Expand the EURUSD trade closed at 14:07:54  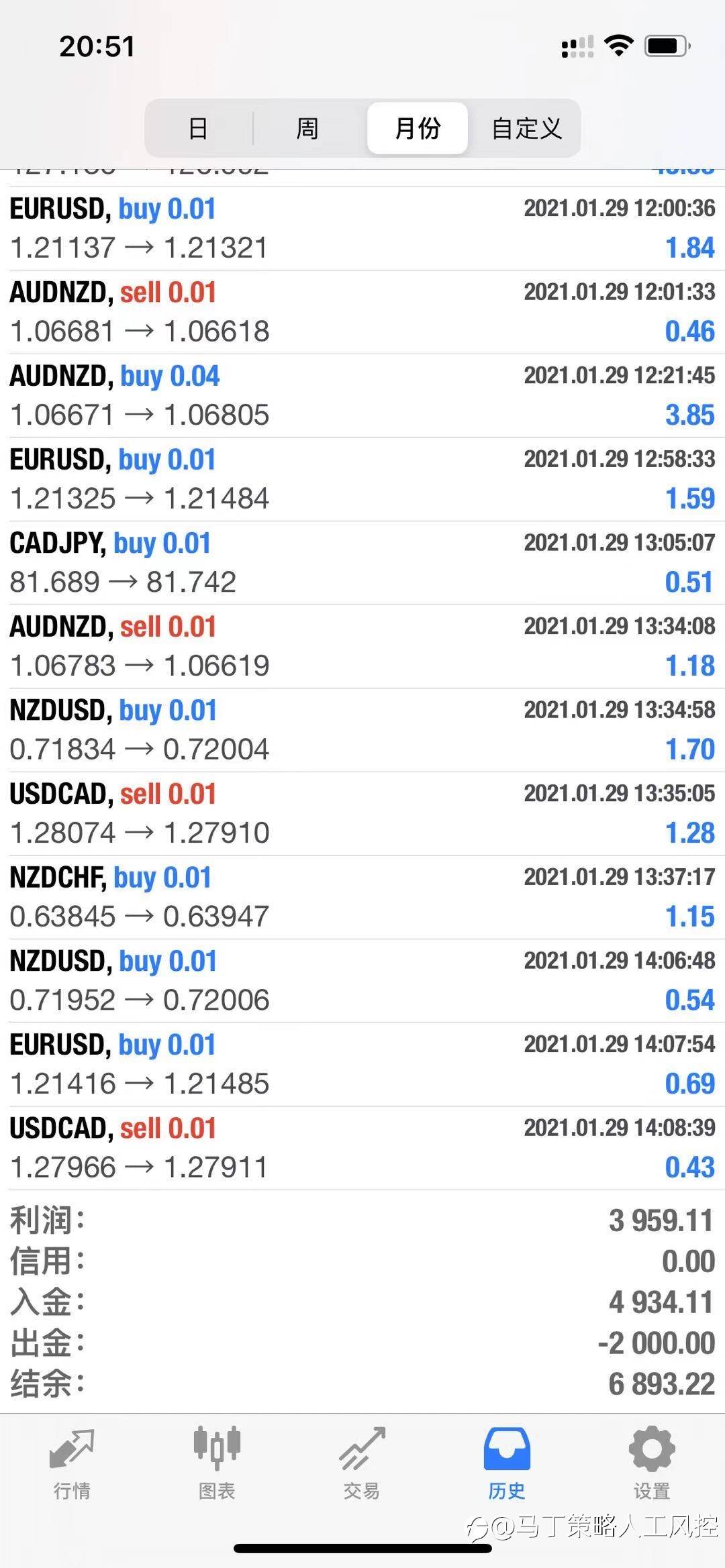point(362,1065)
